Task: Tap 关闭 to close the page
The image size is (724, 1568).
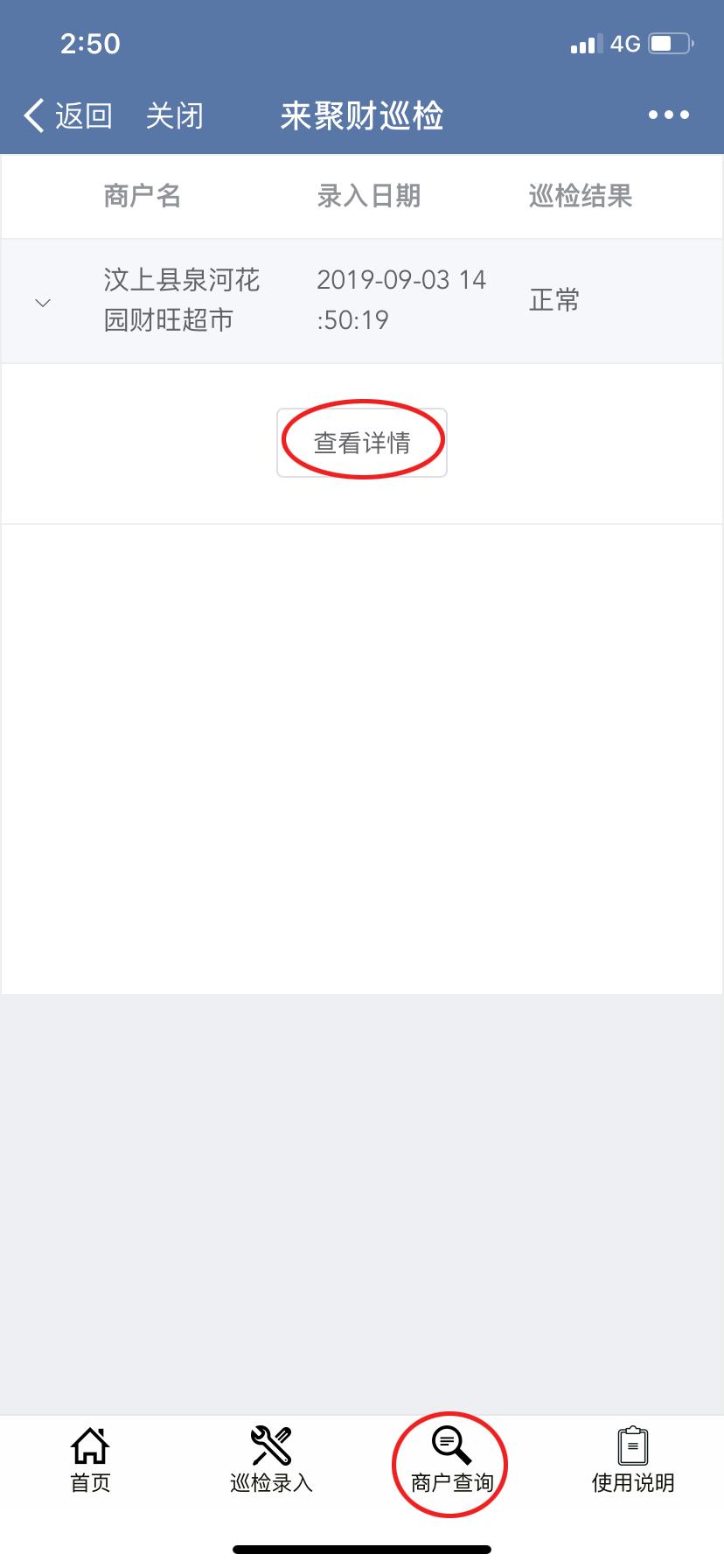Action: (174, 115)
